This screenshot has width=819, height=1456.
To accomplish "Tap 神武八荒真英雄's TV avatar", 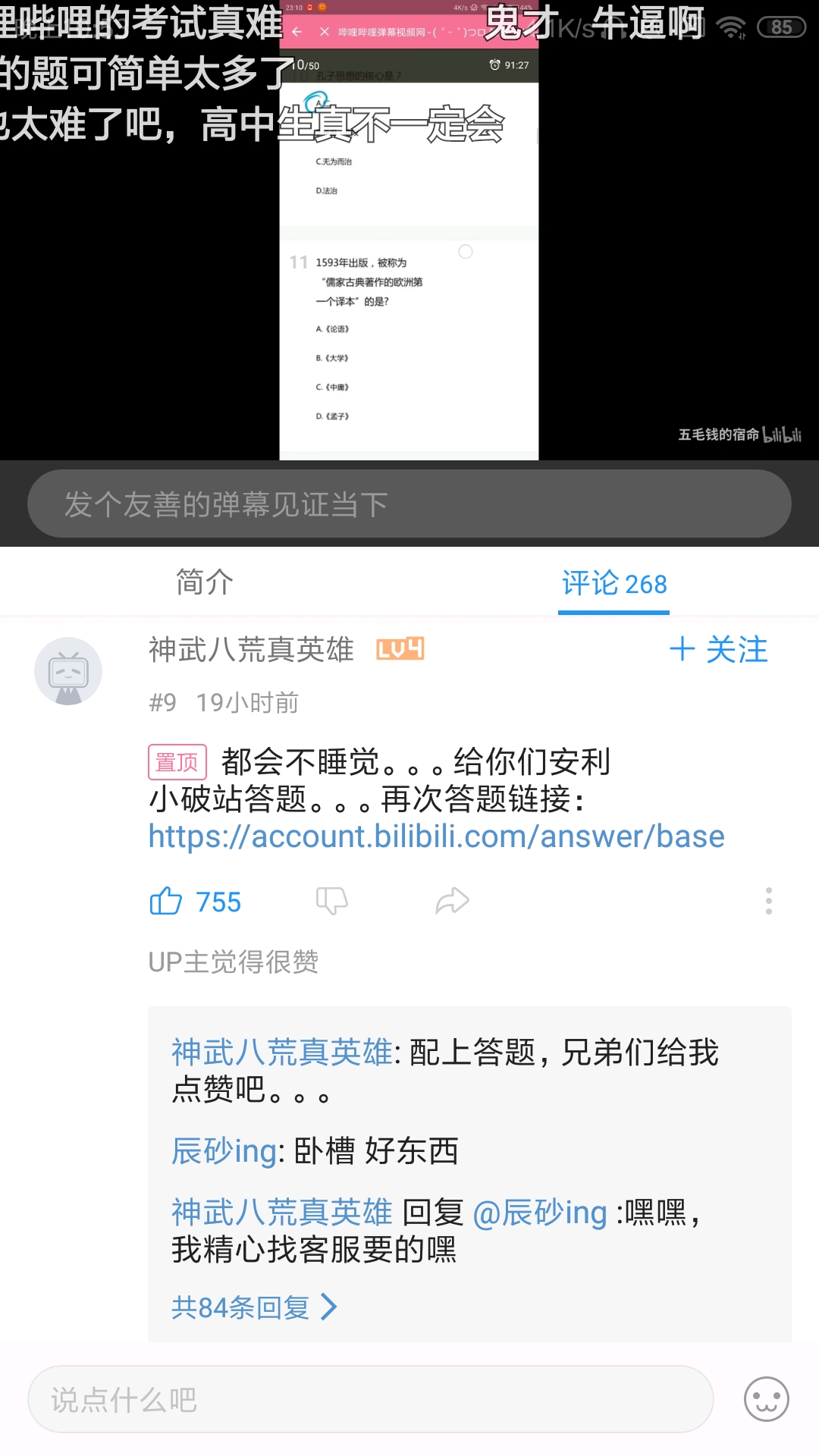I will click(x=68, y=671).
